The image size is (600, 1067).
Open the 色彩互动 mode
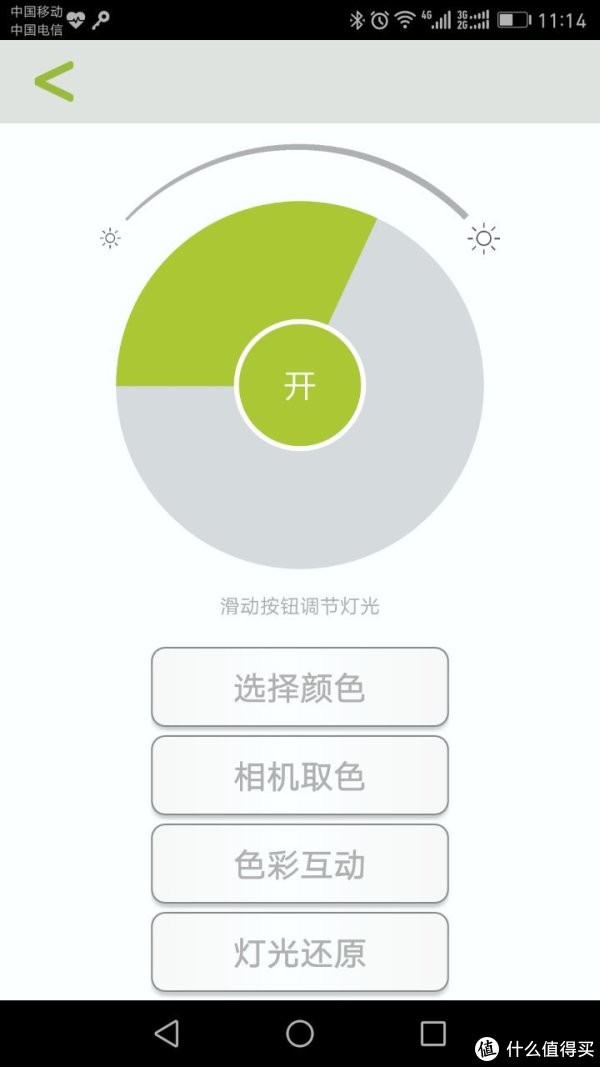click(x=299, y=864)
